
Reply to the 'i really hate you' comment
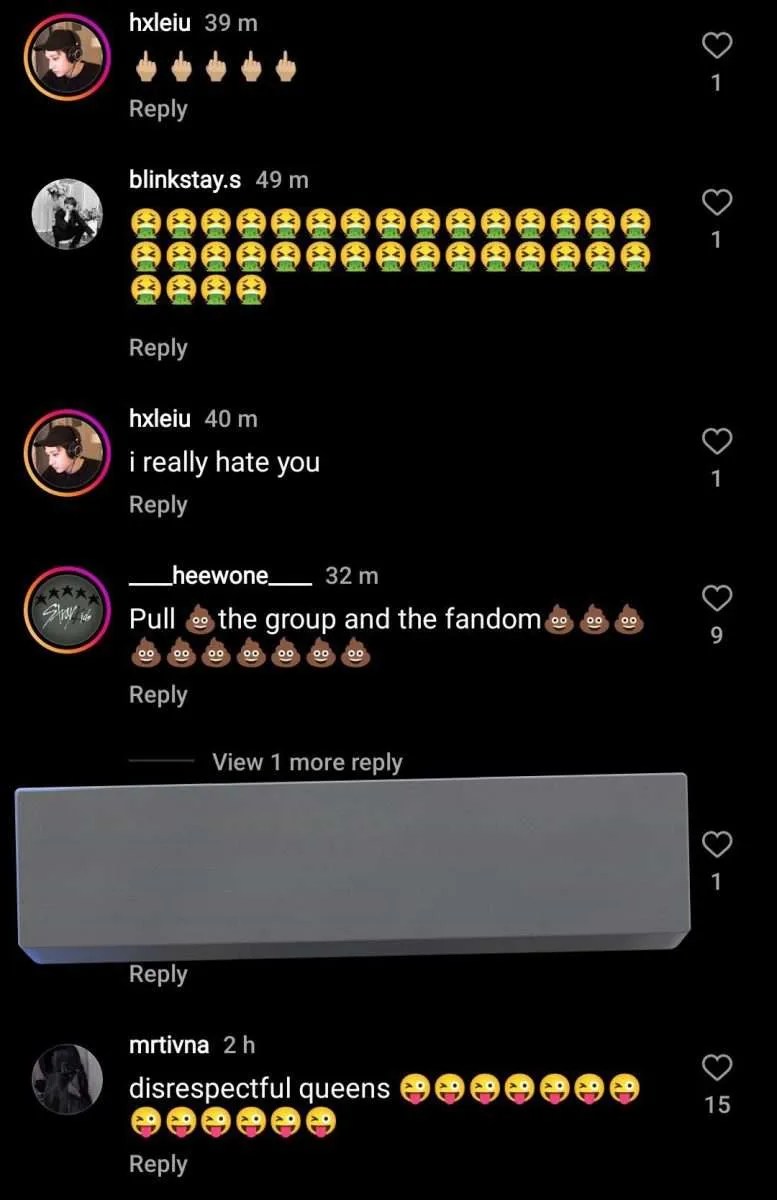click(158, 505)
